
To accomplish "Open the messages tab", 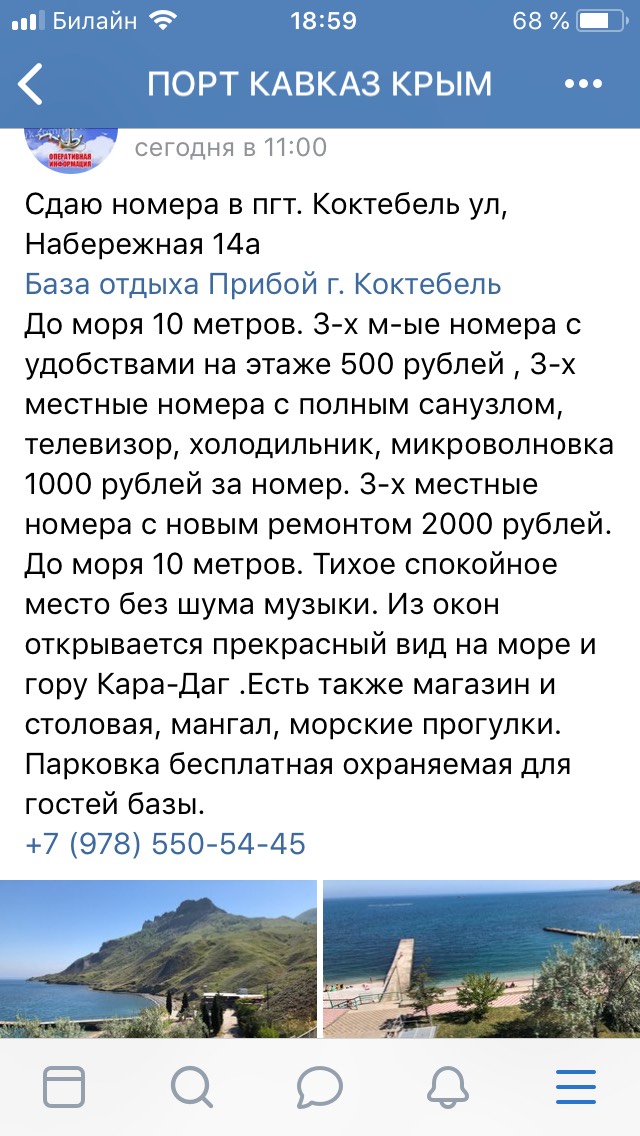I will click(x=320, y=1087).
